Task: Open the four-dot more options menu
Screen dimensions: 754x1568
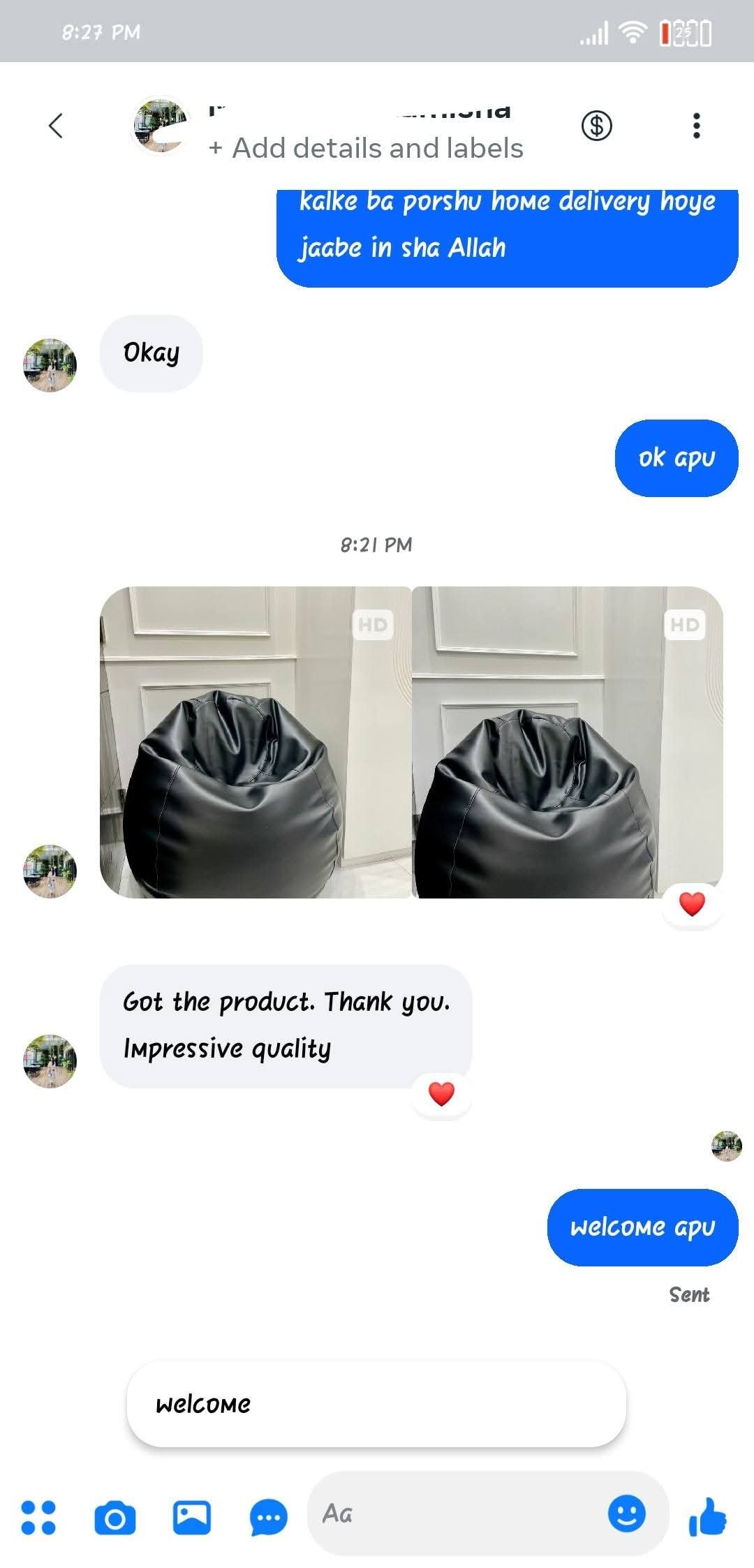Action: (x=38, y=1517)
